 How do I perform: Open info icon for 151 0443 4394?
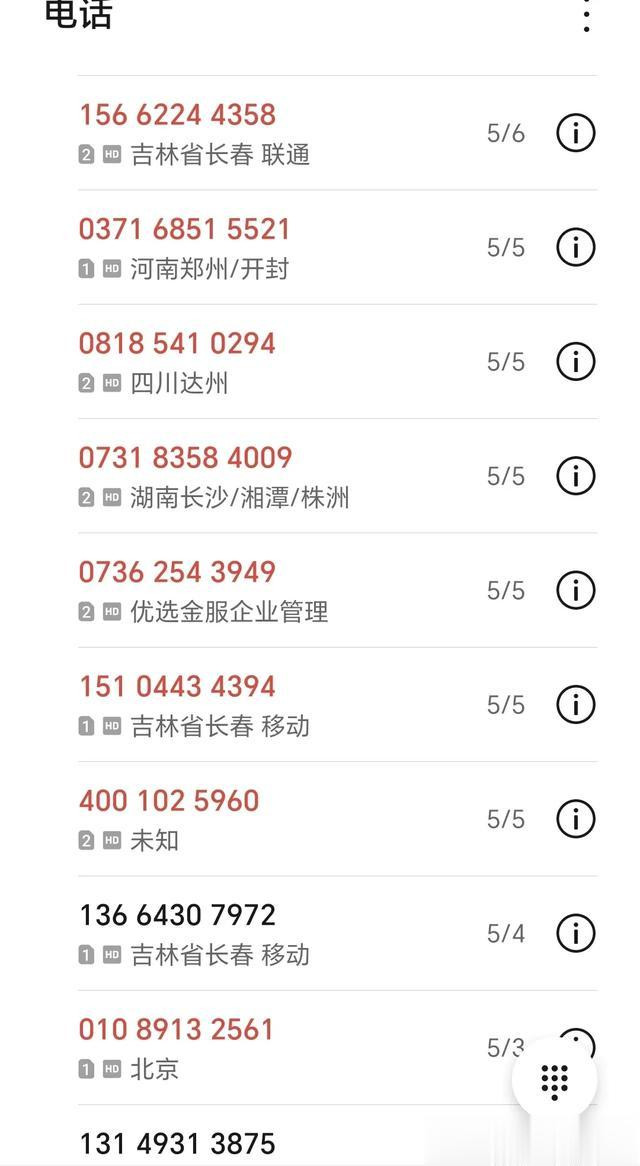click(x=576, y=704)
